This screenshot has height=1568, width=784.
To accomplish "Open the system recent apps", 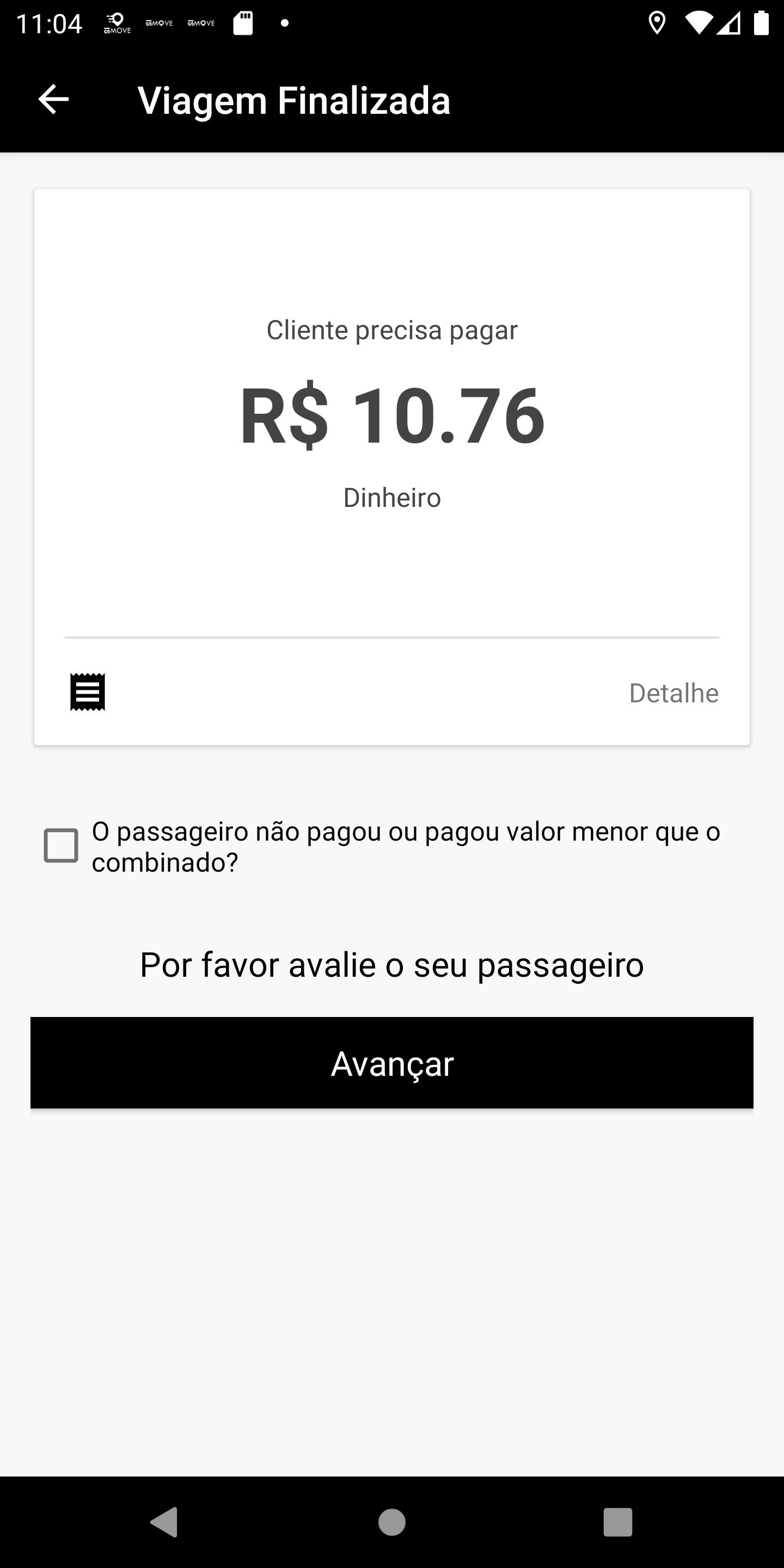I will coord(618,1522).
